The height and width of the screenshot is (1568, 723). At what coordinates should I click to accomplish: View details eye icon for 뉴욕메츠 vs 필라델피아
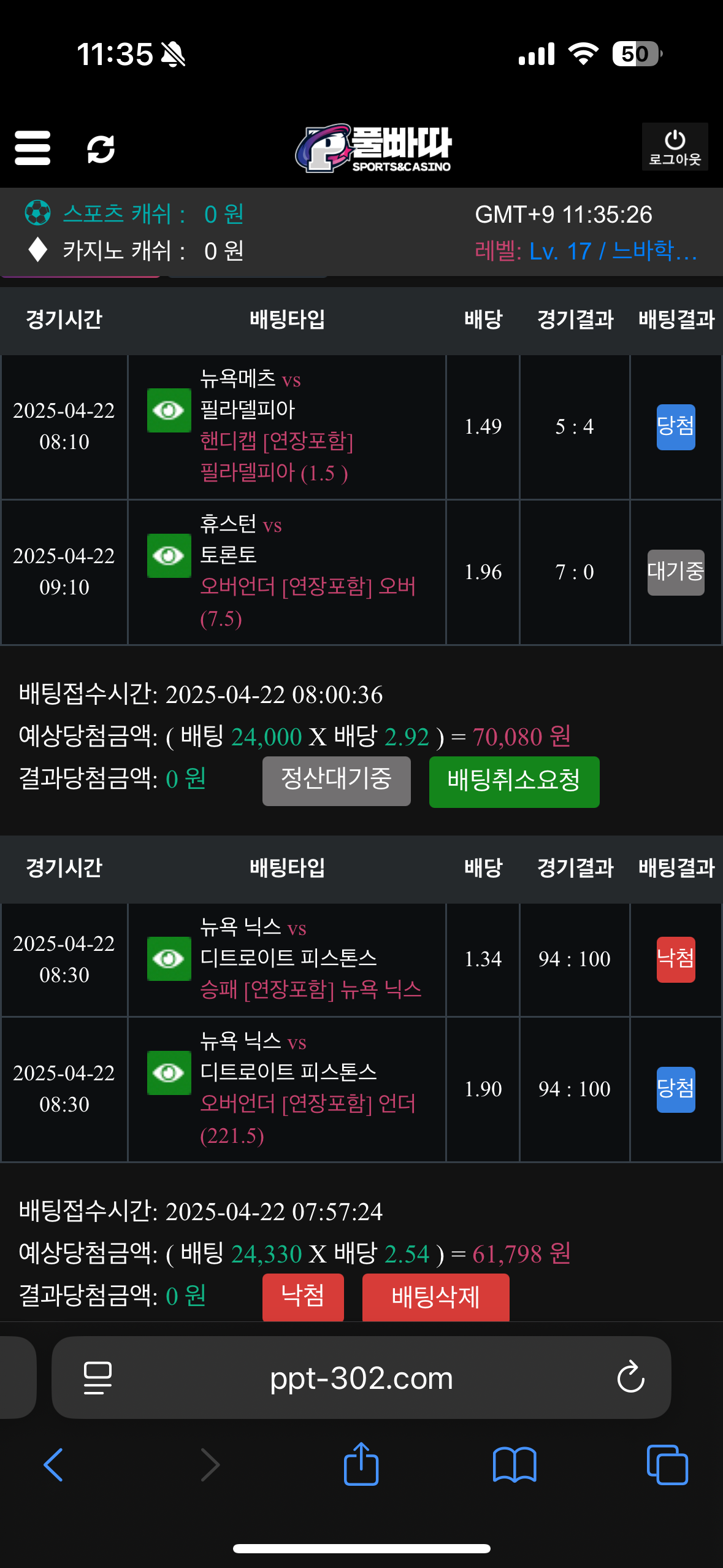pos(169,410)
